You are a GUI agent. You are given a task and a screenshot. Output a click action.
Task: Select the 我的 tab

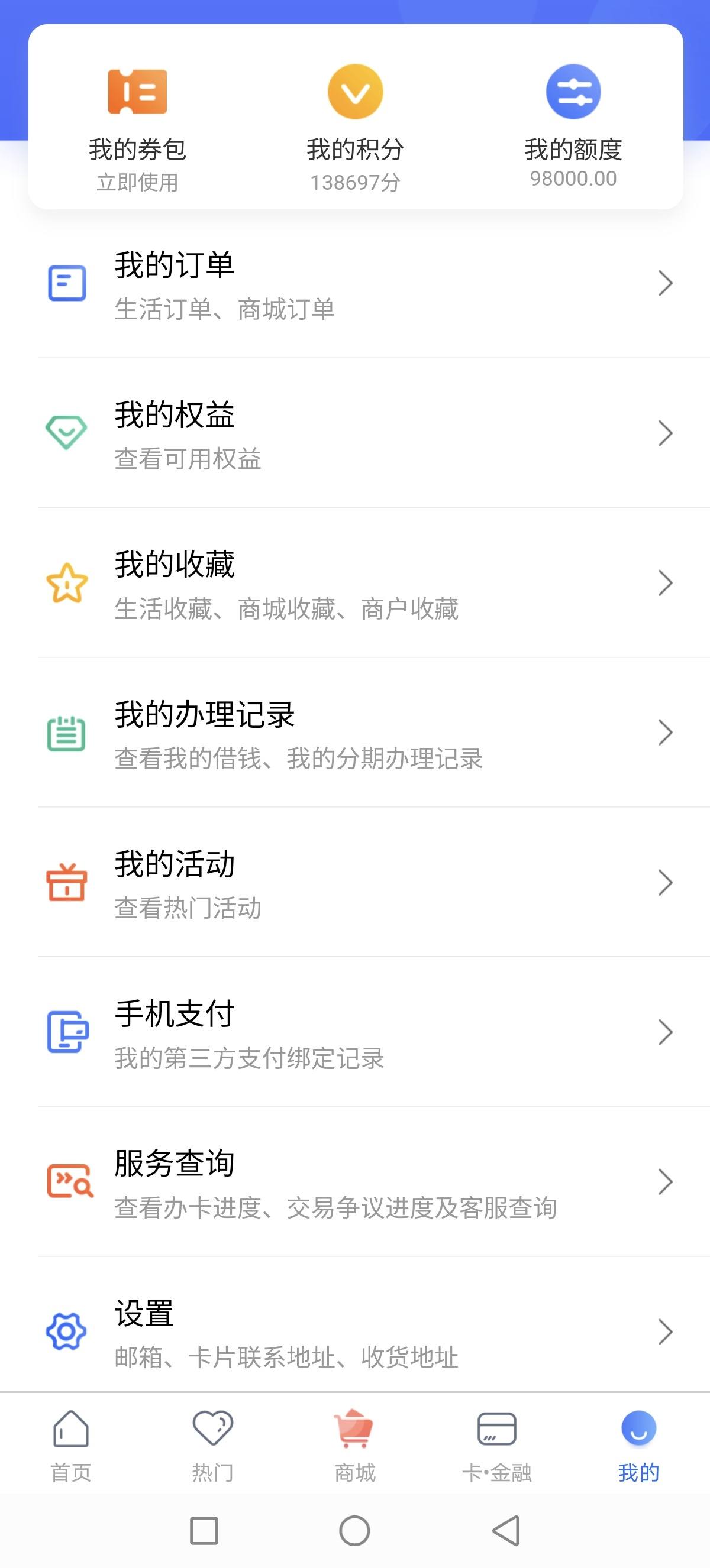pyautogui.click(x=639, y=1446)
